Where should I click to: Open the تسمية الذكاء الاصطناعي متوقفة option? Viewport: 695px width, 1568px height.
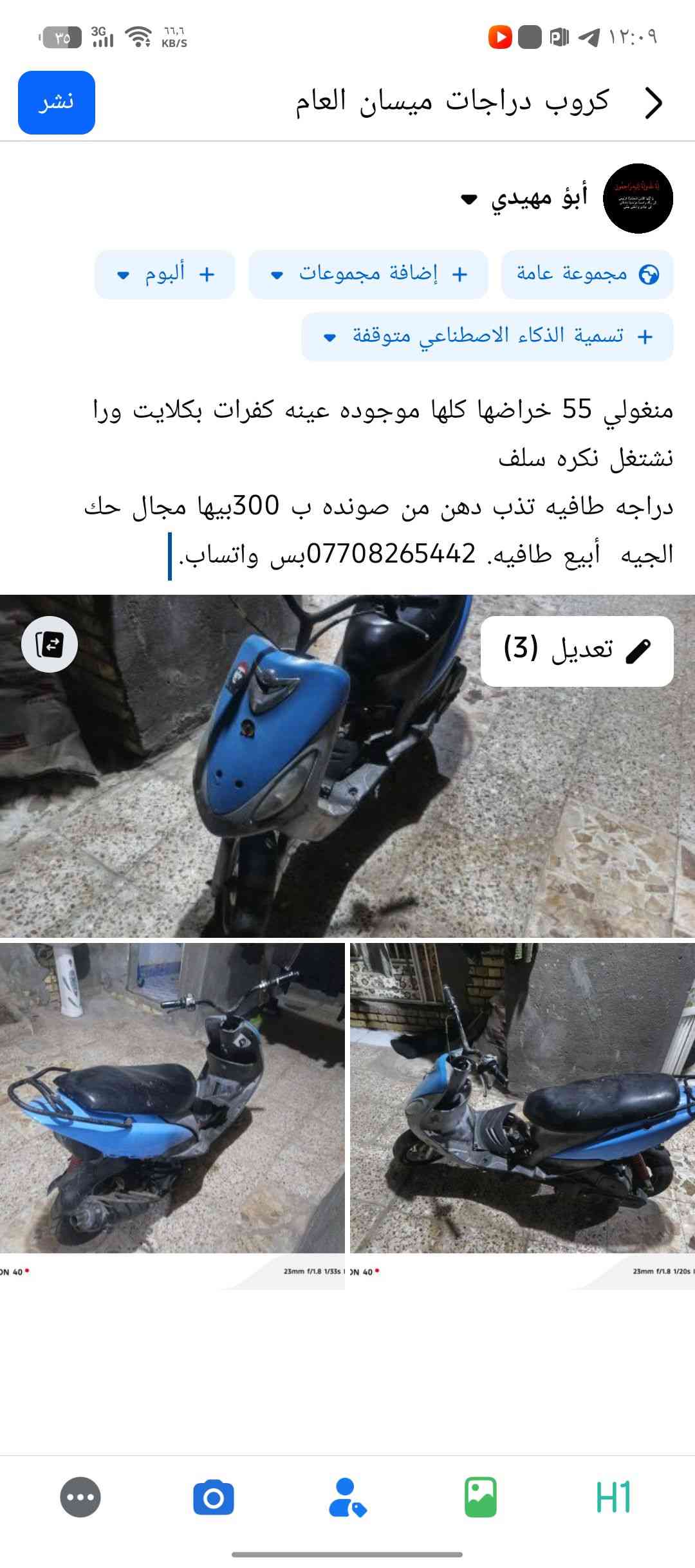(487, 337)
